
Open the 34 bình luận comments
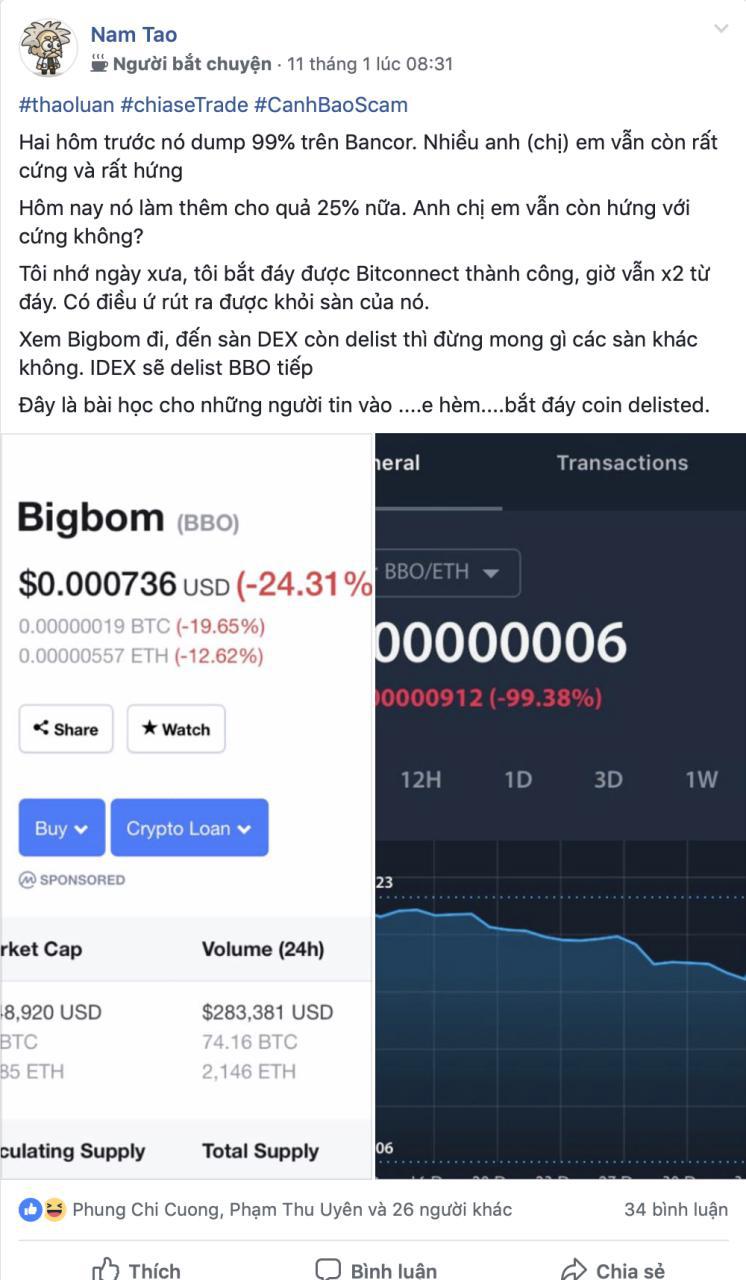point(676,1209)
